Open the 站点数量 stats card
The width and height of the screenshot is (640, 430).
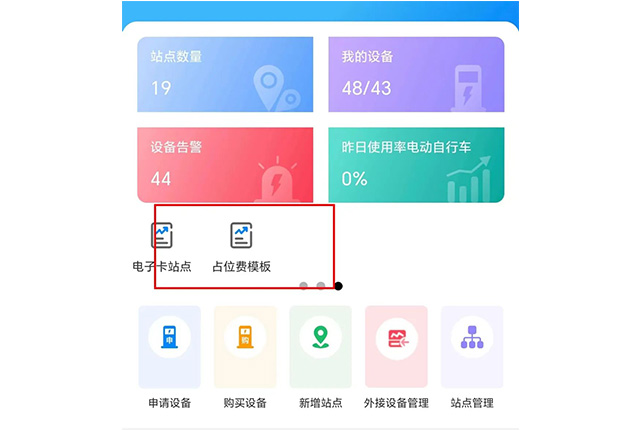(x=224, y=74)
